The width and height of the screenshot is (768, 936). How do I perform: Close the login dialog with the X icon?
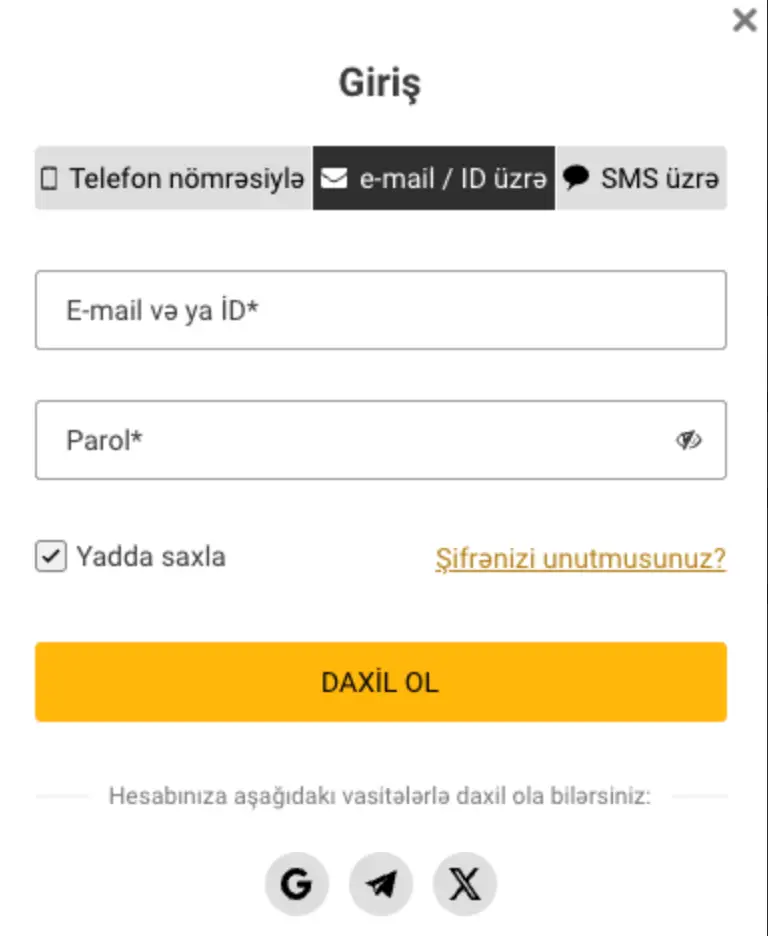744,20
